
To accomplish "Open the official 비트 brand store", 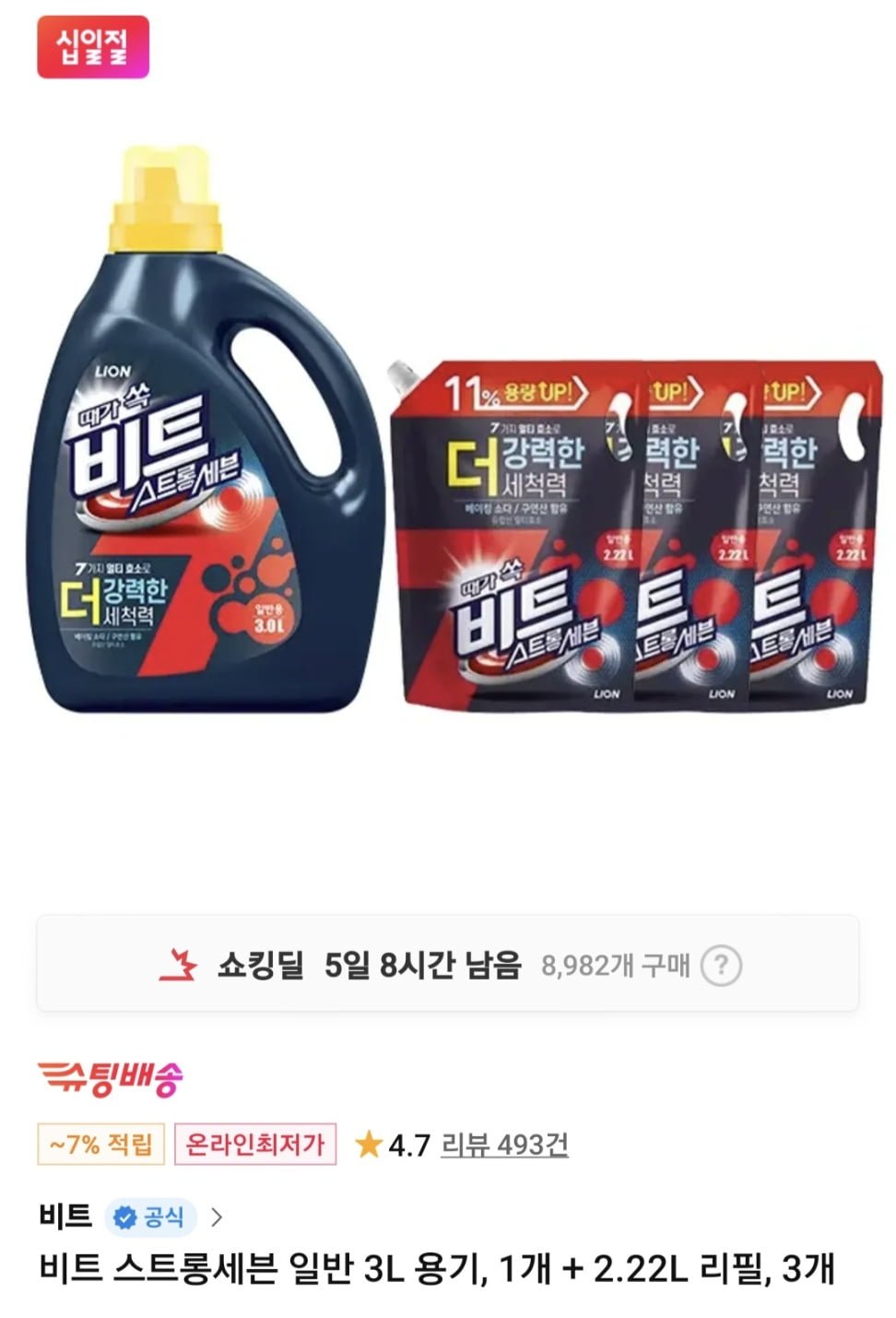I will click(131, 1217).
